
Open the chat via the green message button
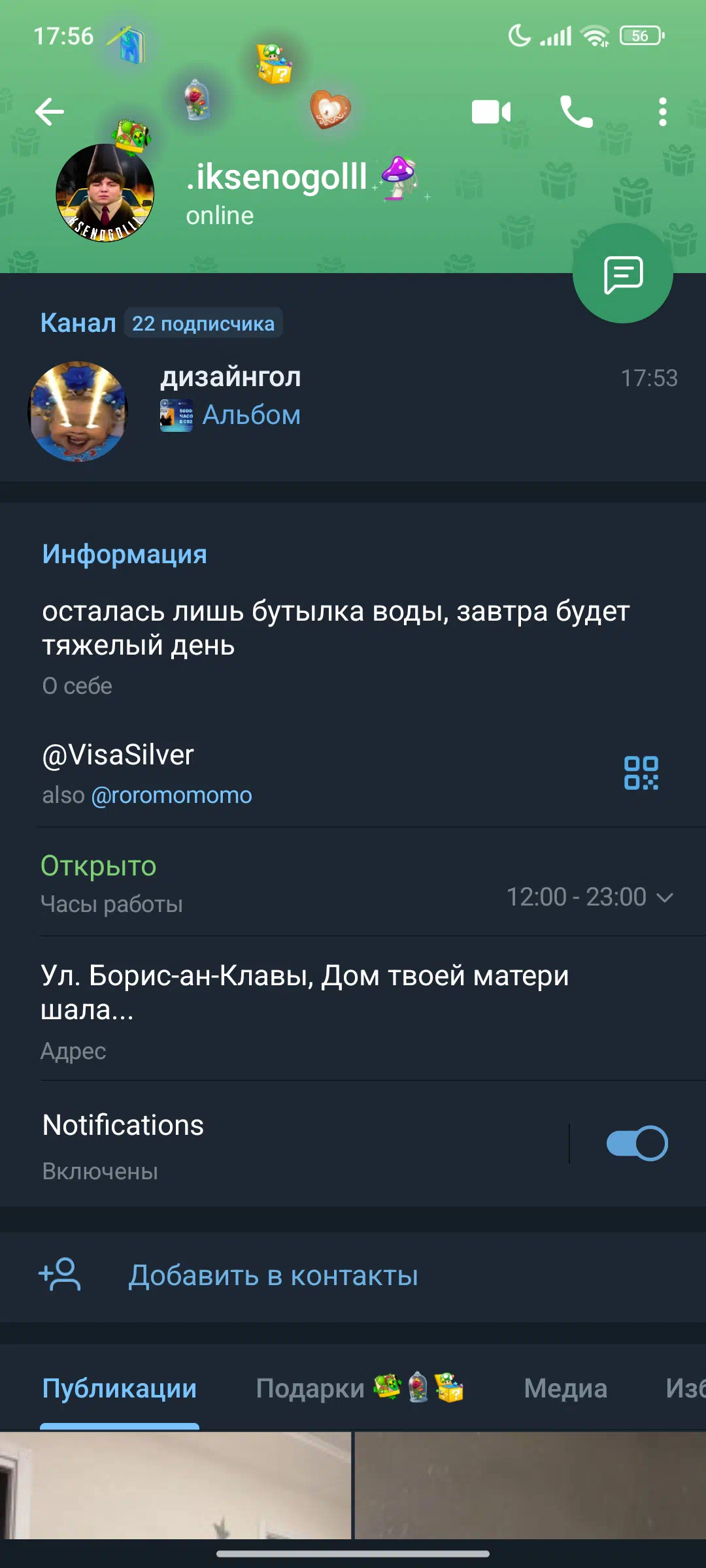(x=623, y=273)
